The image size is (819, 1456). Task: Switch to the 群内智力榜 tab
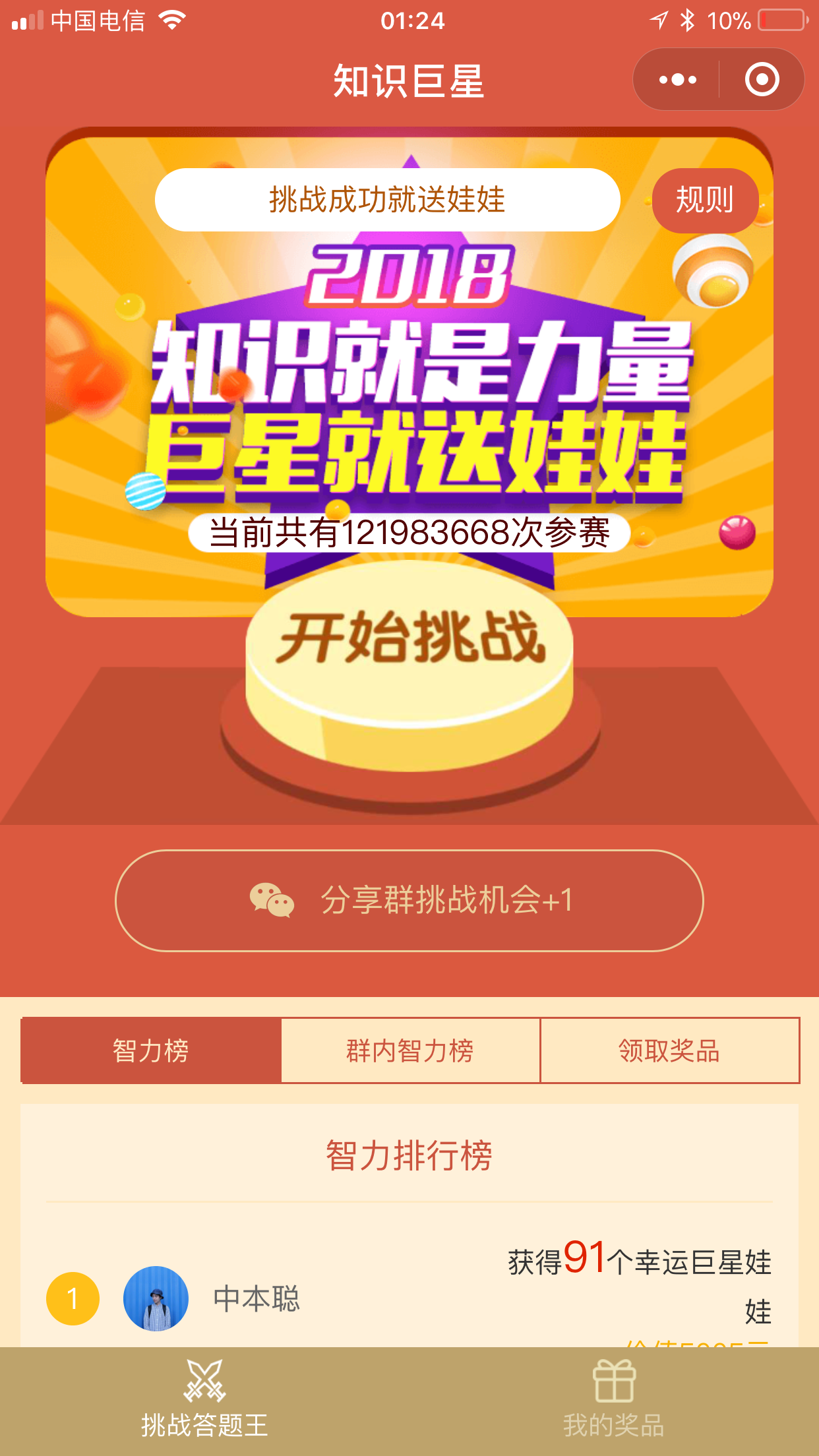pyautogui.click(x=410, y=1050)
